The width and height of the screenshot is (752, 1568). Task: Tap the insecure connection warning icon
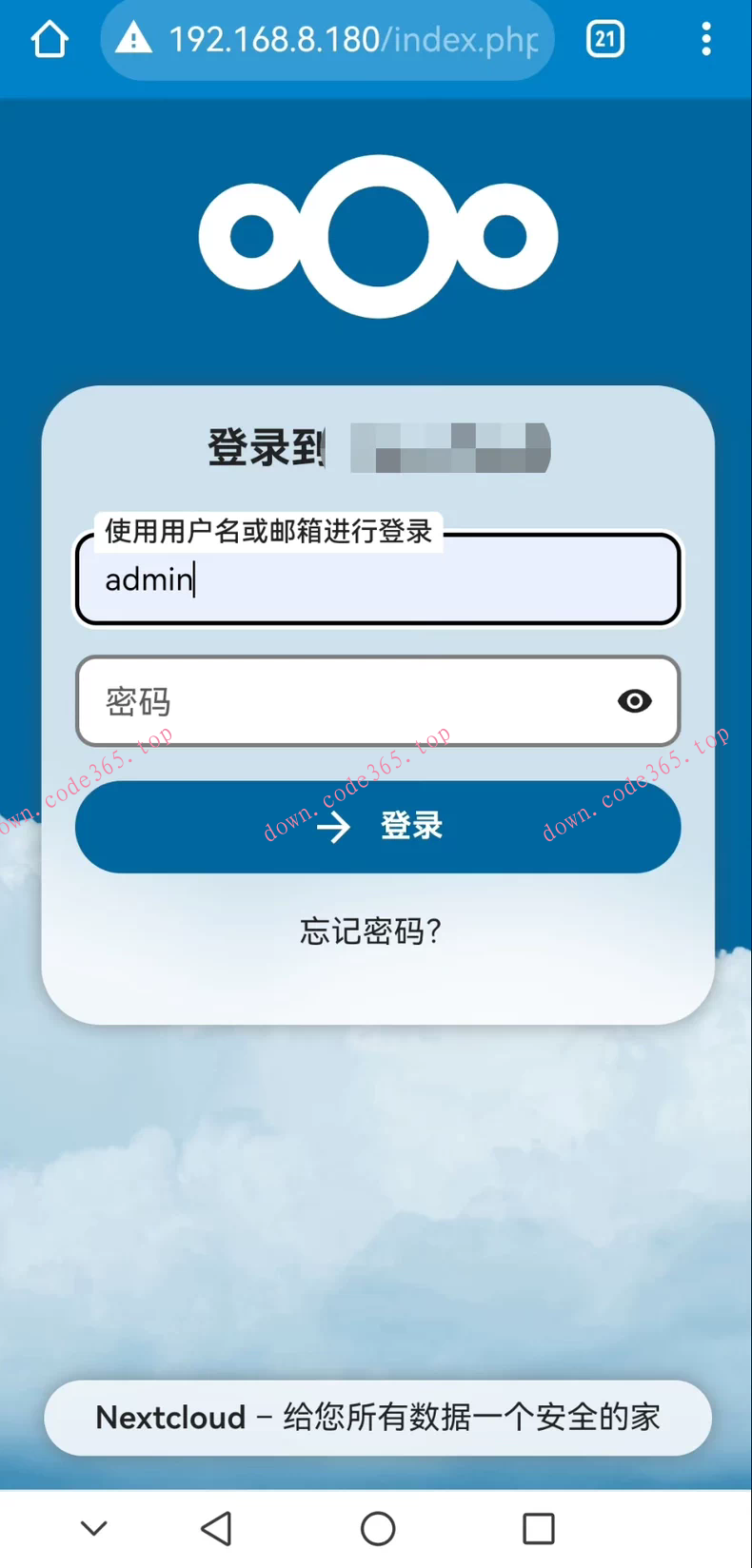tap(135, 39)
